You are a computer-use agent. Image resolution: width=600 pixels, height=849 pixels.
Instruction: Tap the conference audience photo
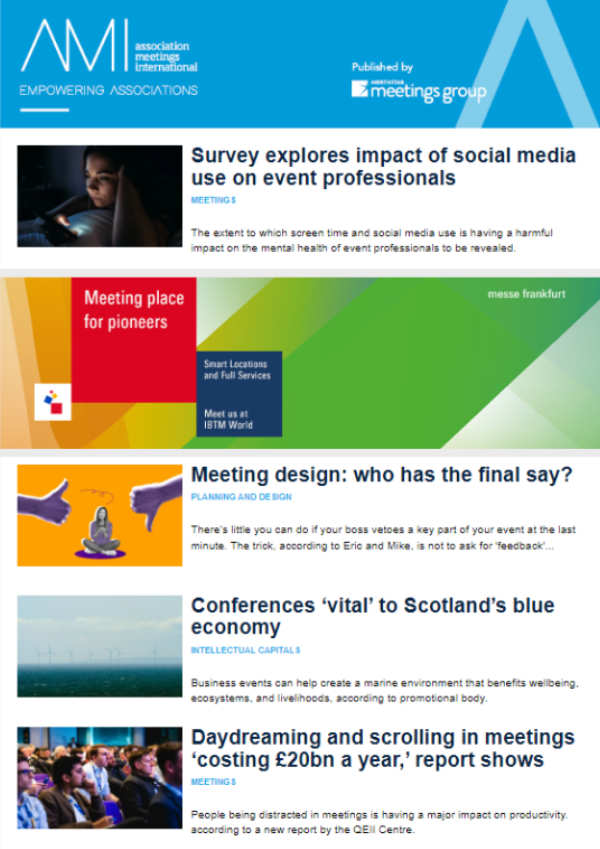tap(99, 777)
